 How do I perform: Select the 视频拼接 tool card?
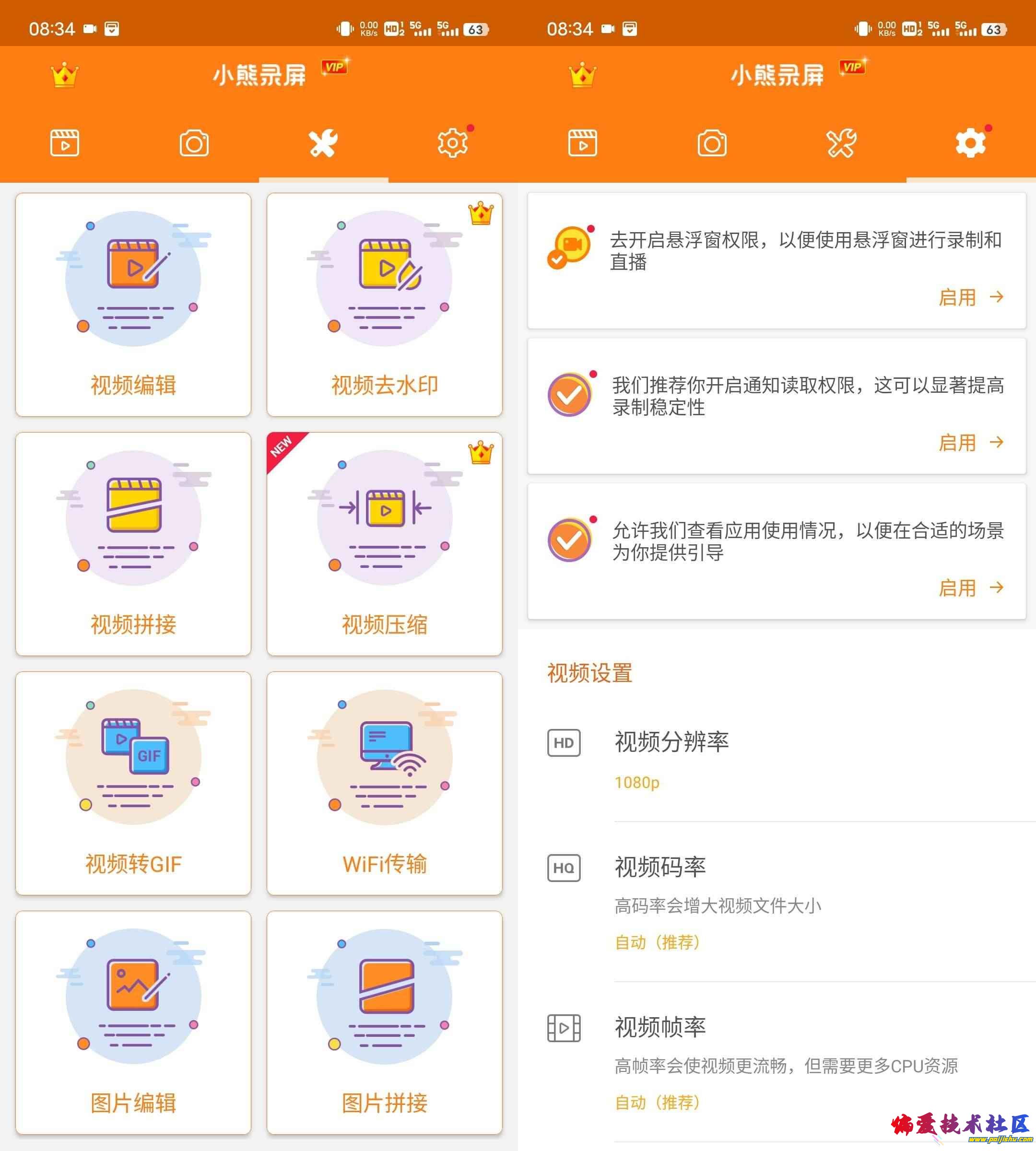click(133, 544)
